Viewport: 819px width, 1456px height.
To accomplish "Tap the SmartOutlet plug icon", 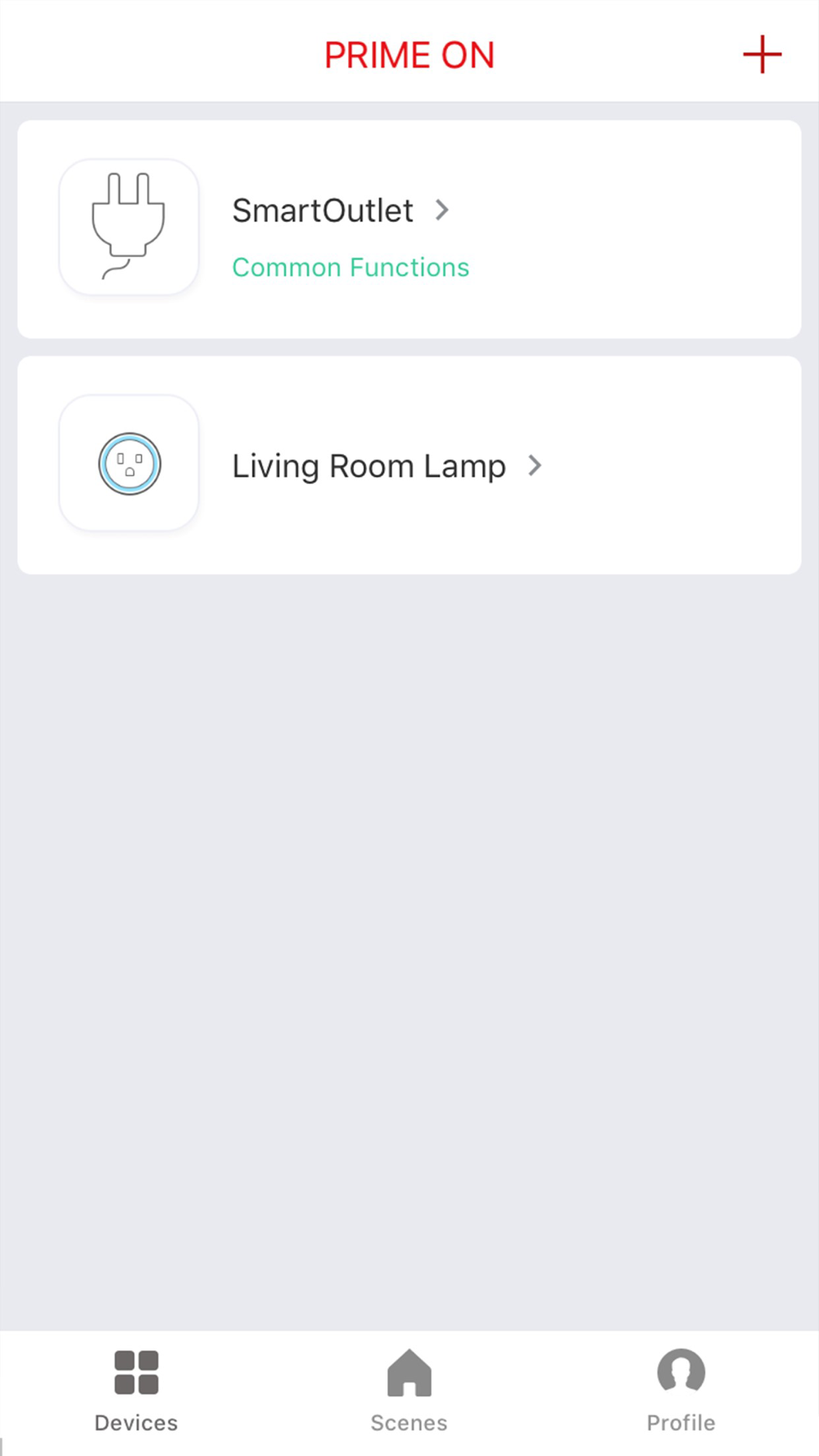I will 129,227.
